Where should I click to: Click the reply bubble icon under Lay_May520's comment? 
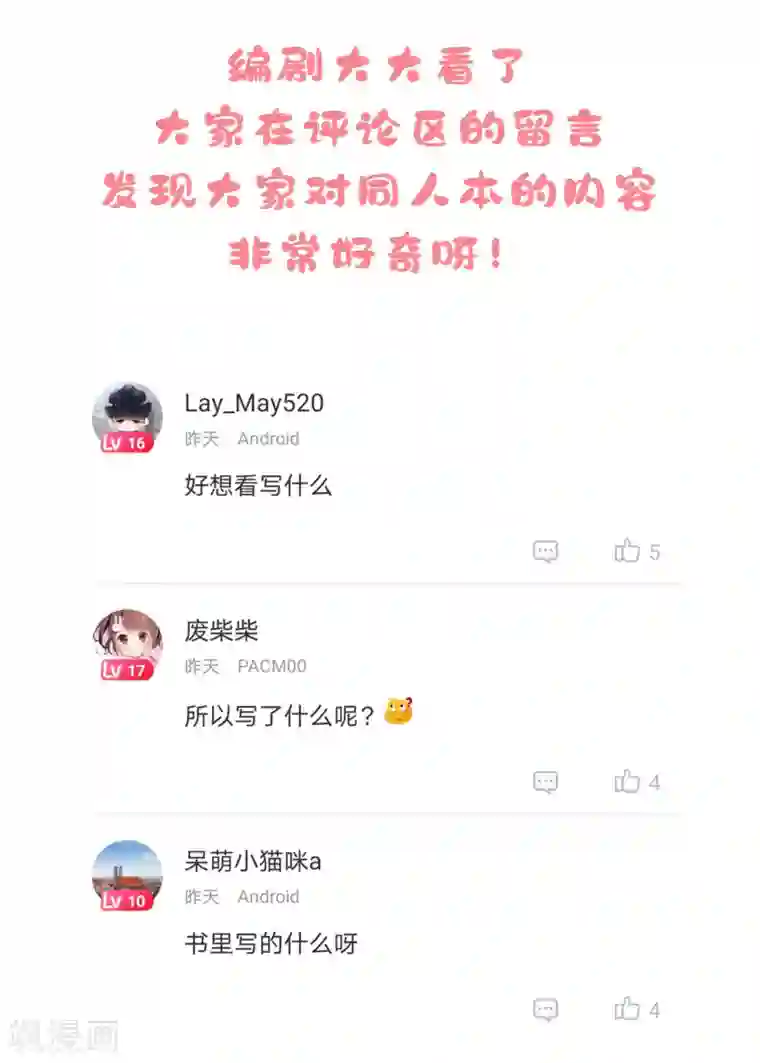tap(546, 552)
